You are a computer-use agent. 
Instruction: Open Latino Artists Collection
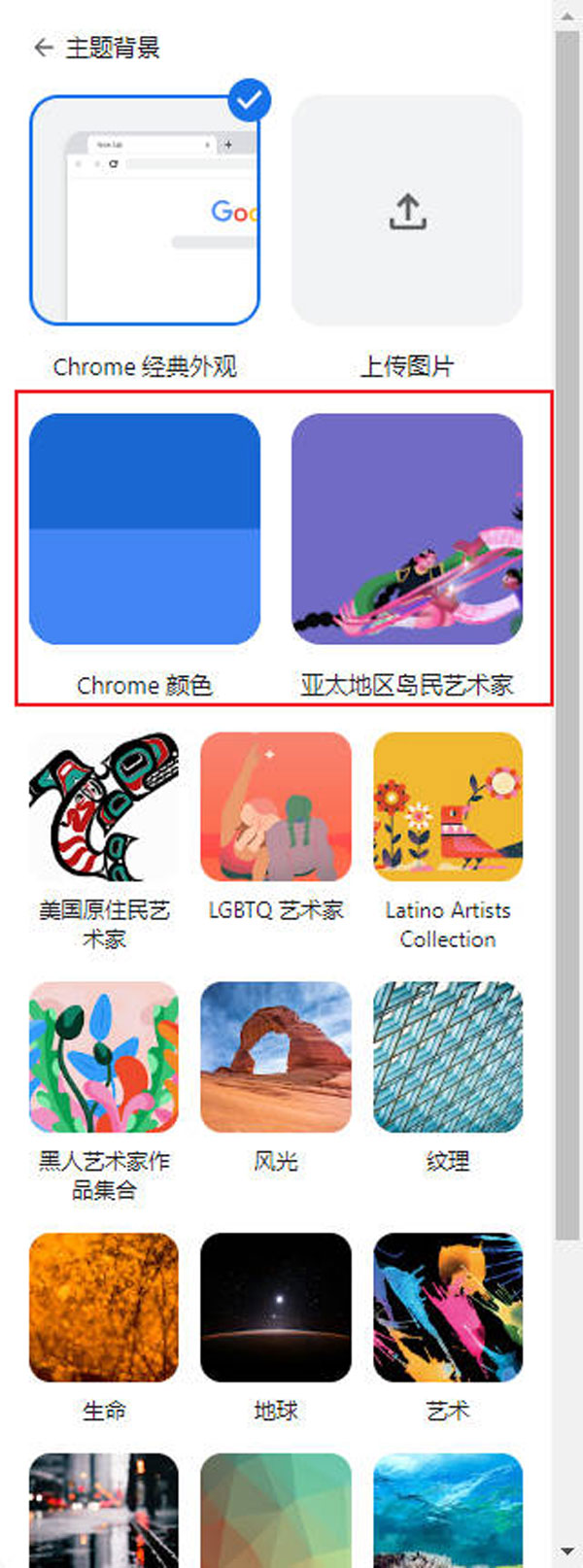click(448, 807)
